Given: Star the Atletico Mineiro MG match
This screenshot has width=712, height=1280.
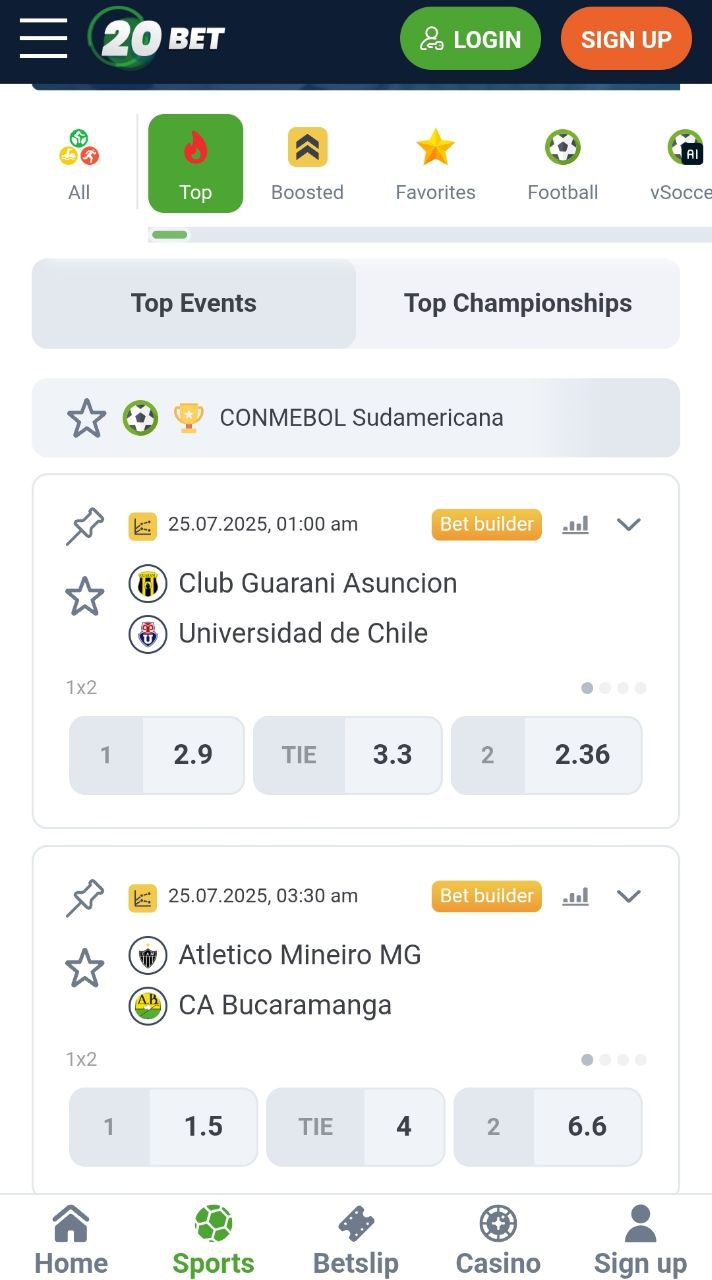Looking at the screenshot, I should pos(85,969).
